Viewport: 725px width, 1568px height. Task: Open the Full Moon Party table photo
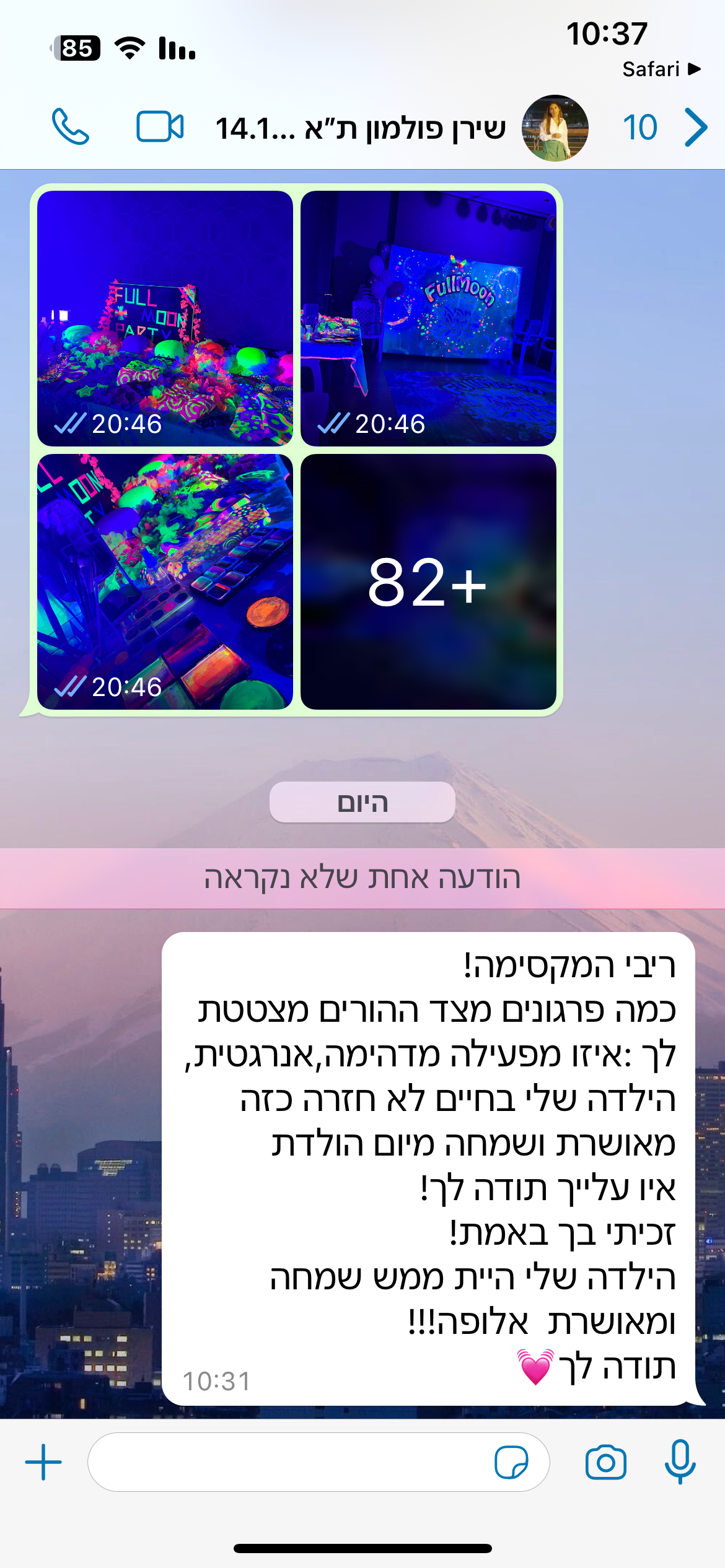165,318
